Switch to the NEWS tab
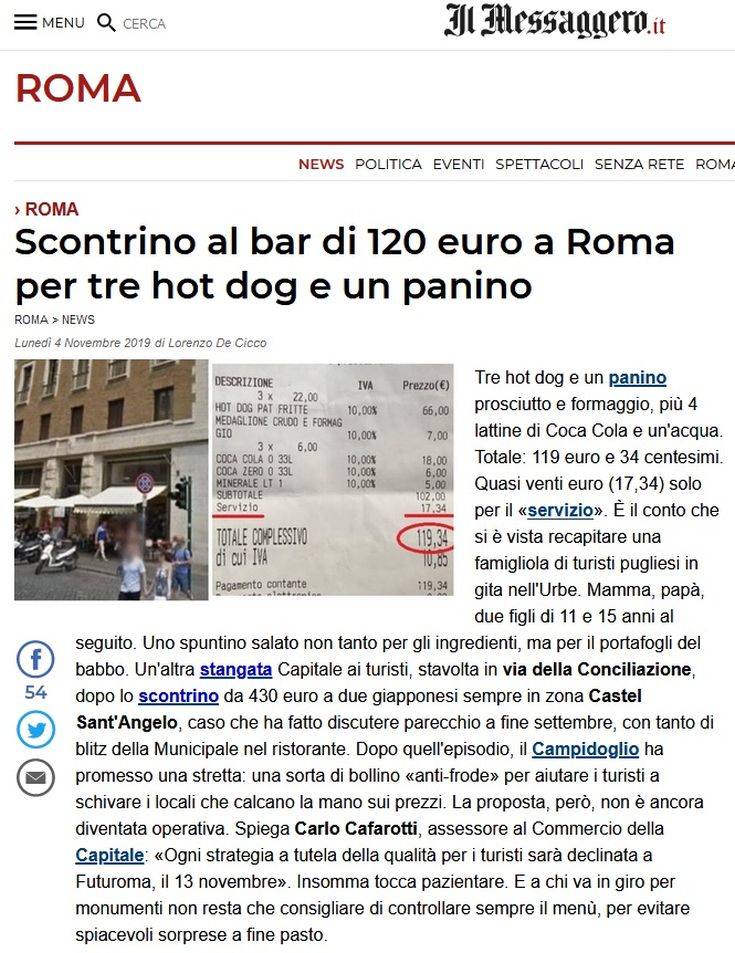 click(320, 164)
